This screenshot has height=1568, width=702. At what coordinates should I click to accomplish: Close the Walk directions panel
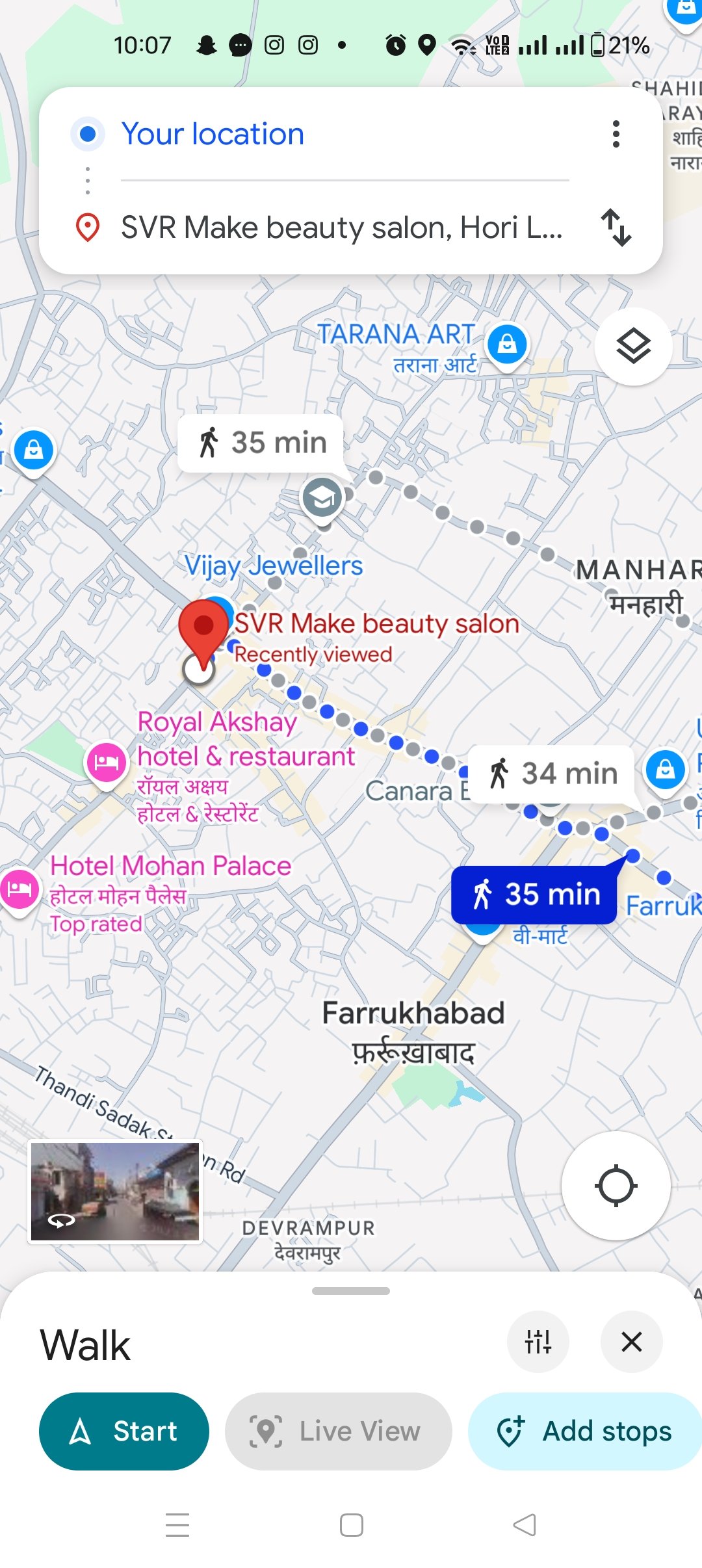point(631,1341)
